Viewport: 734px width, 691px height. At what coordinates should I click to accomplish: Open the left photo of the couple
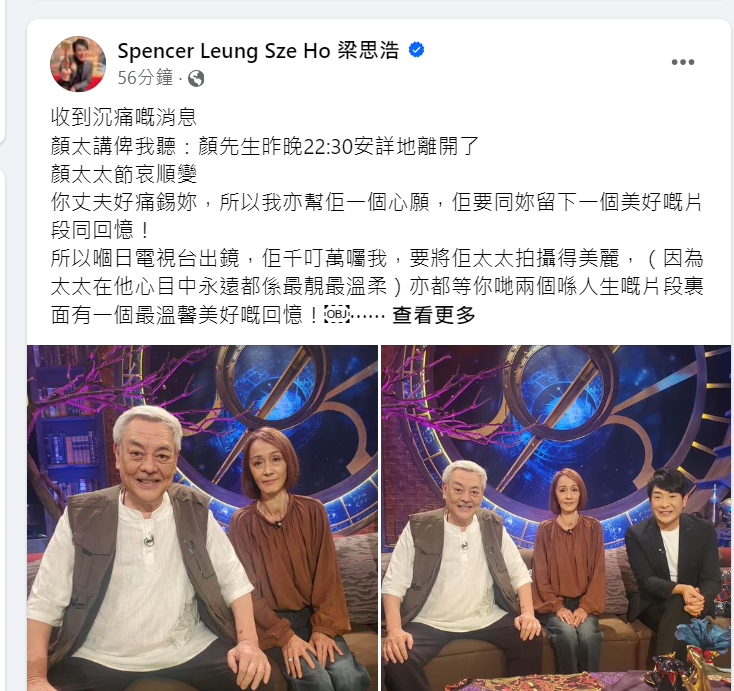pyautogui.click(x=203, y=517)
